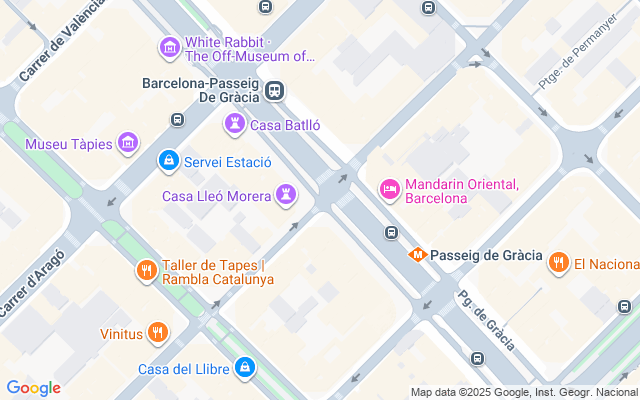
Task: View Casa Lleó Morera landmark details
Action: [x=287, y=194]
